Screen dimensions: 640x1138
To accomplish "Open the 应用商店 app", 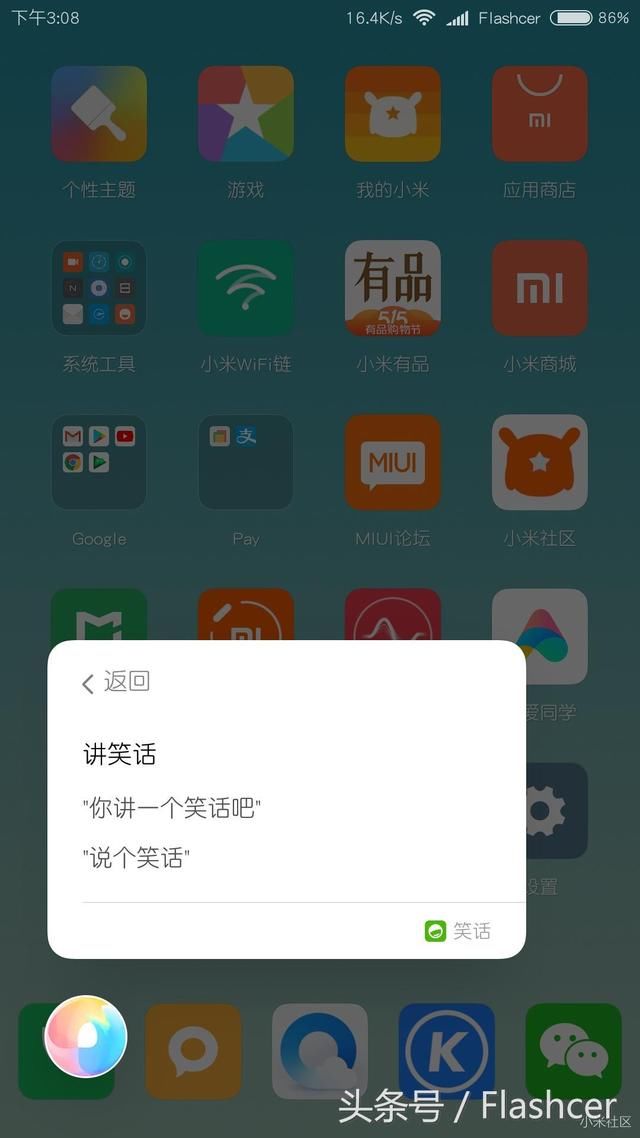I will pyautogui.click(x=539, y=114).
